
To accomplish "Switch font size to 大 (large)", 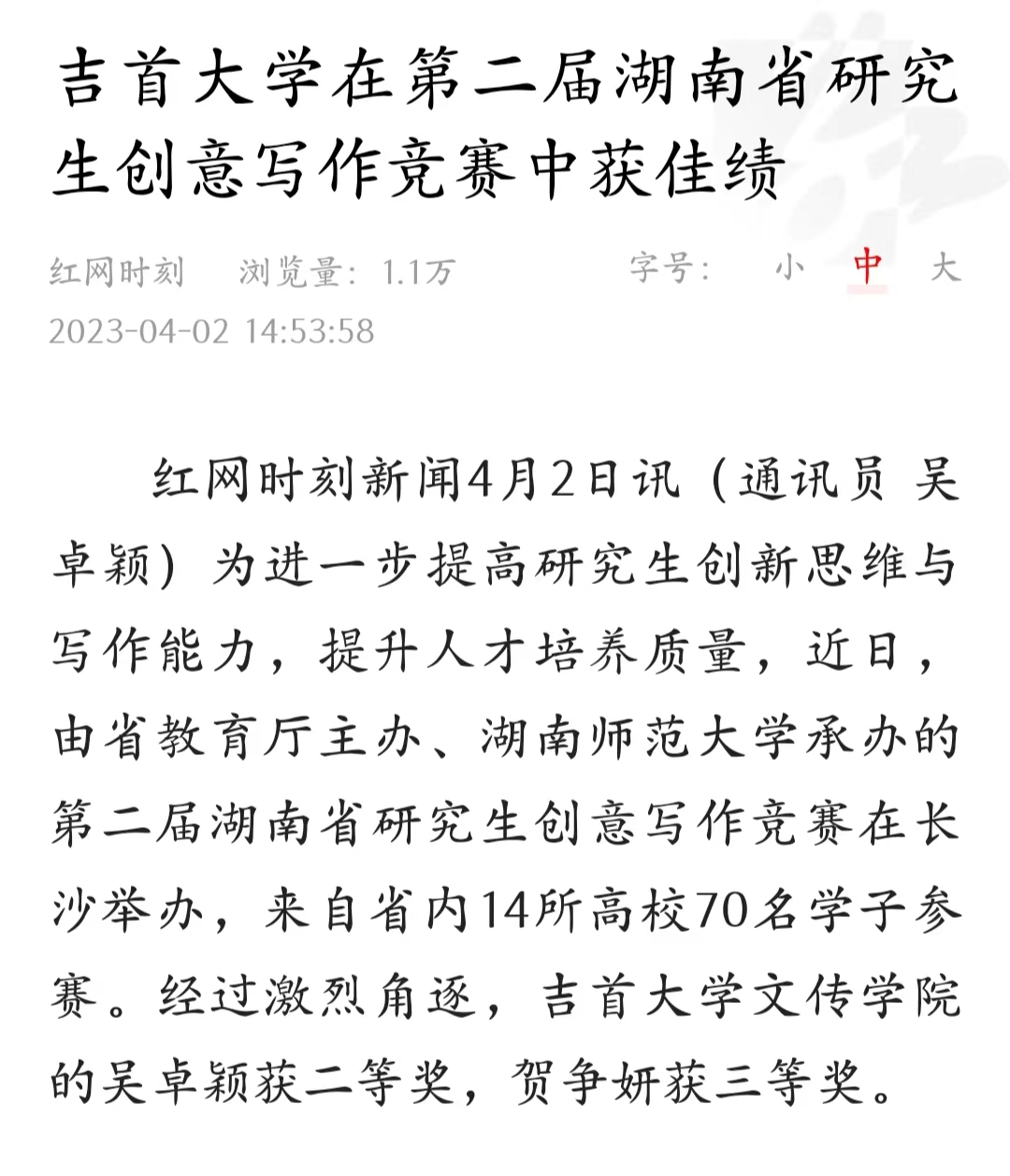I will coord(945,269).
